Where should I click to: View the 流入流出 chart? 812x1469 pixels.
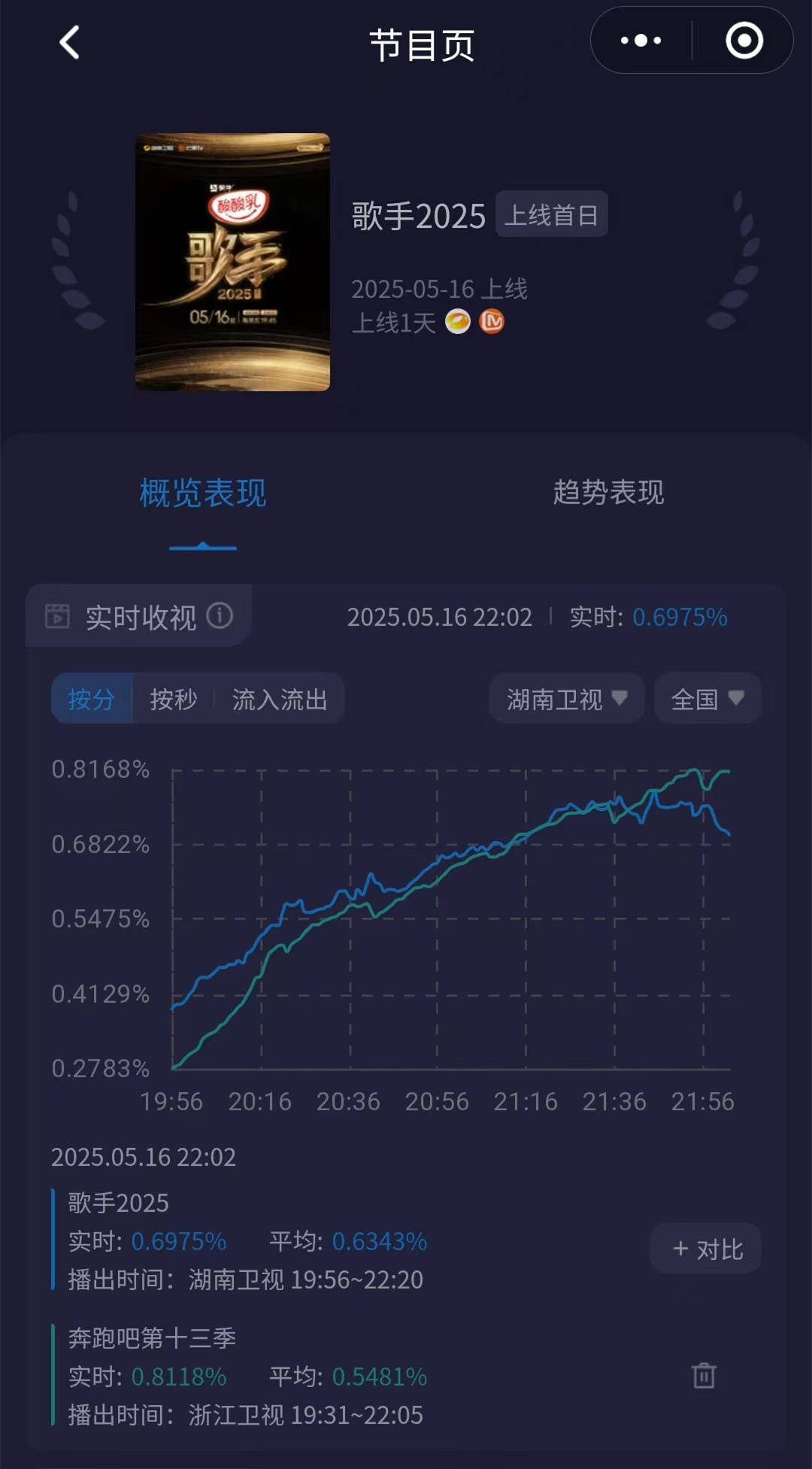click(x=280, y=699)
